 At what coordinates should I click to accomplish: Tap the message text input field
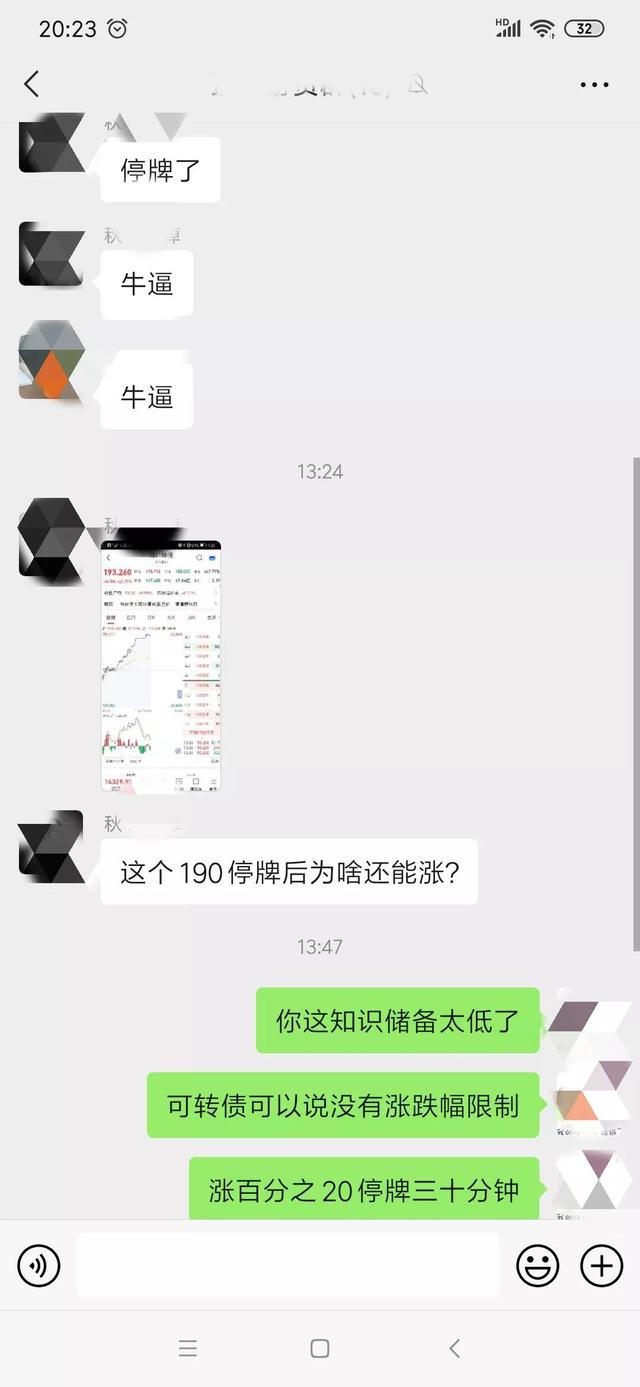[x=288, y=1265]
